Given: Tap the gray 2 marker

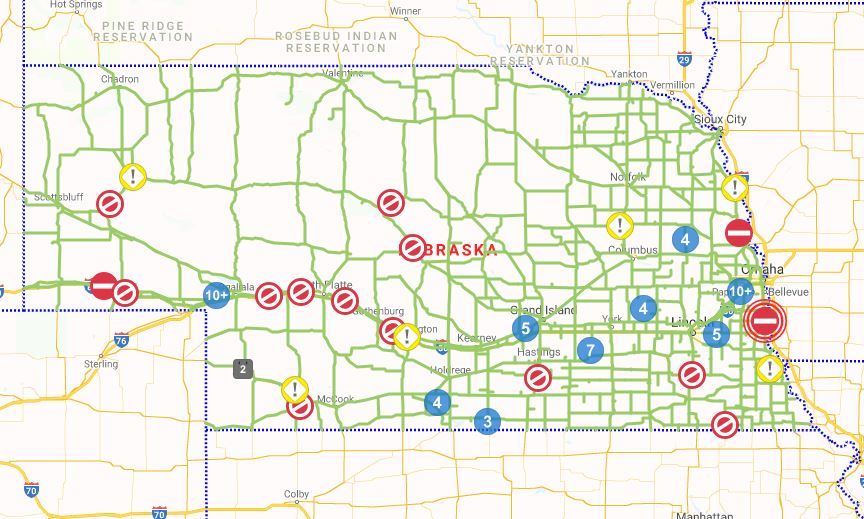Looking at the screenshot, I should [x=242, y=369].
